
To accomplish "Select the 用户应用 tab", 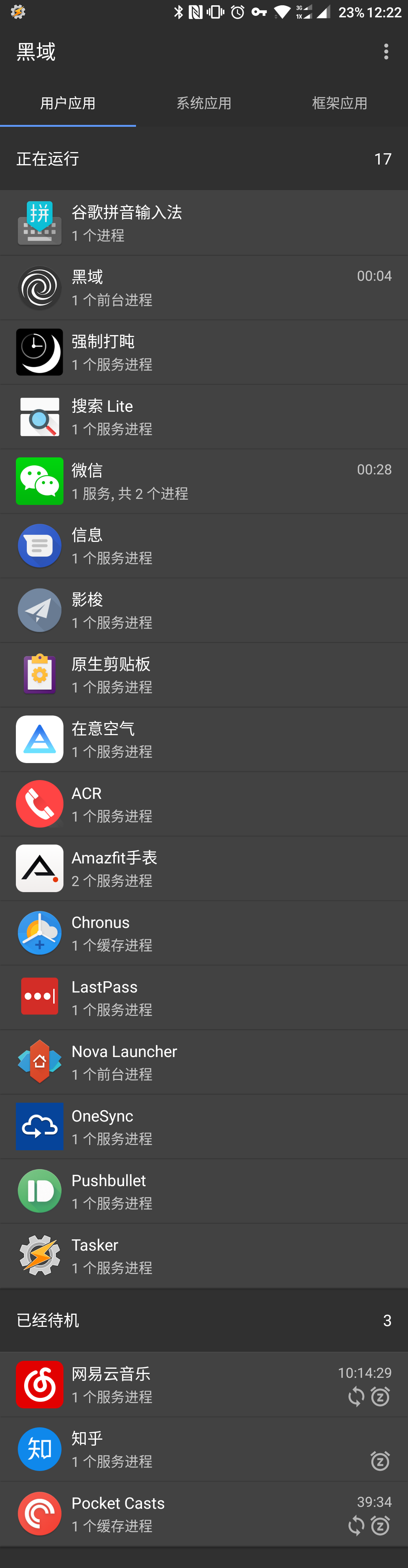I will point(68,103).
